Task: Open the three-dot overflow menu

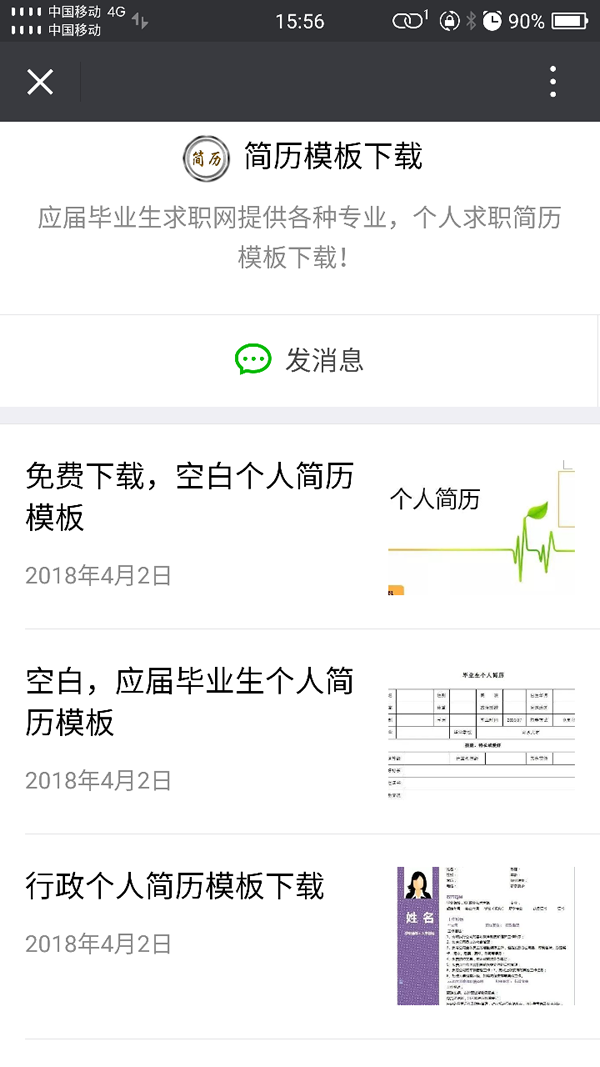Action: pos(553,82)
